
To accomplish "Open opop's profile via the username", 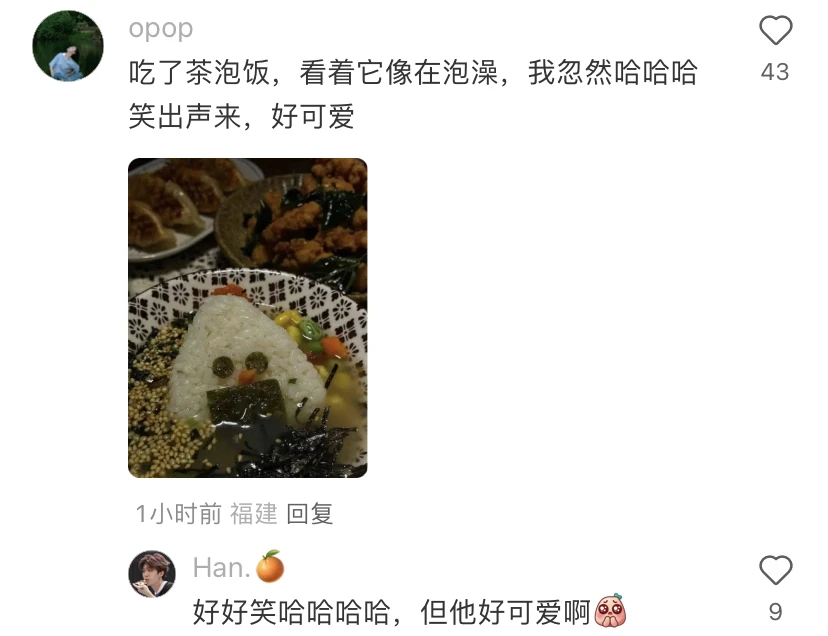I will pos(160,29).
